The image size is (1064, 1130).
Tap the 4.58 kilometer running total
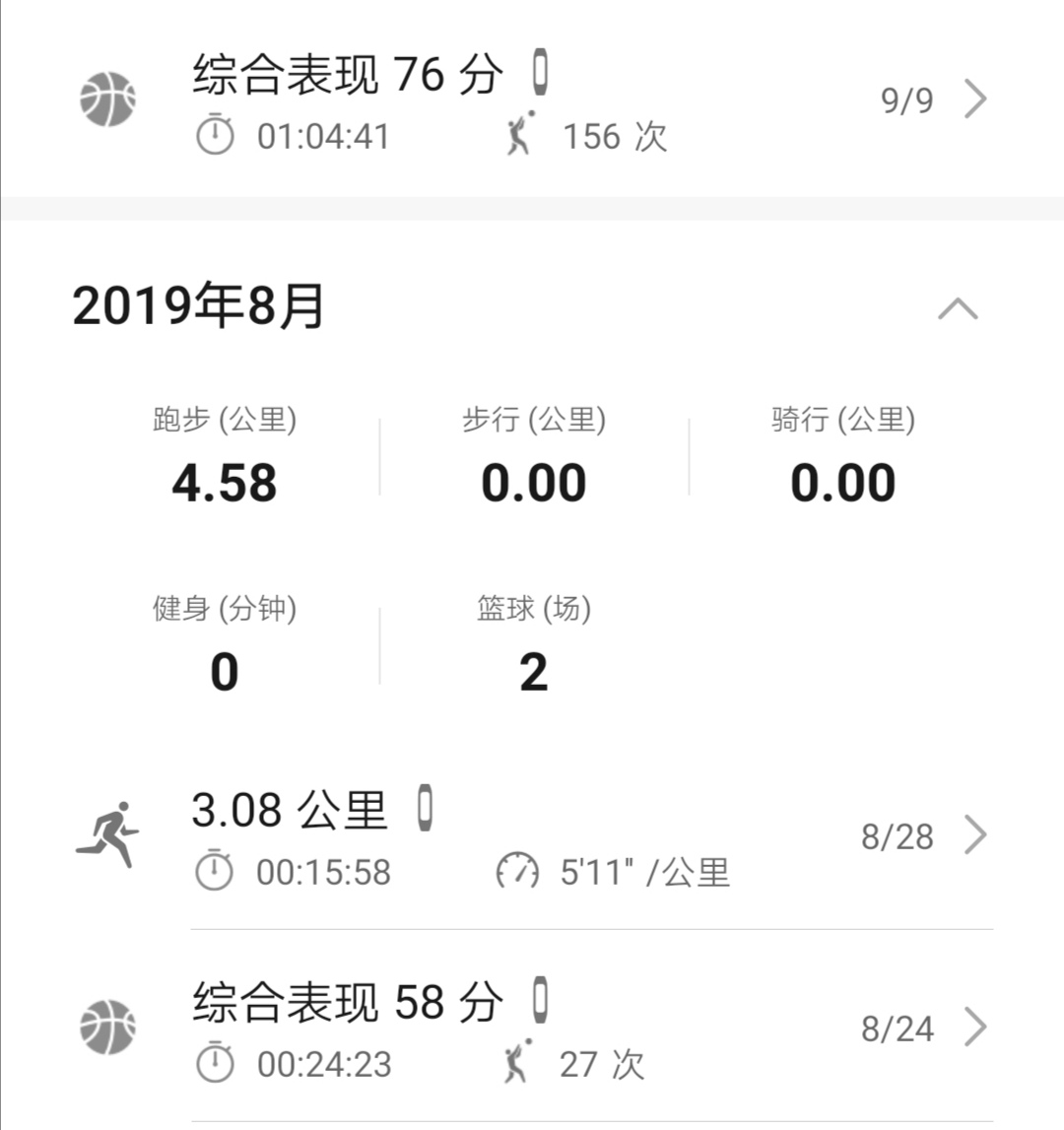pyautogui.click(x=225, y=483)
